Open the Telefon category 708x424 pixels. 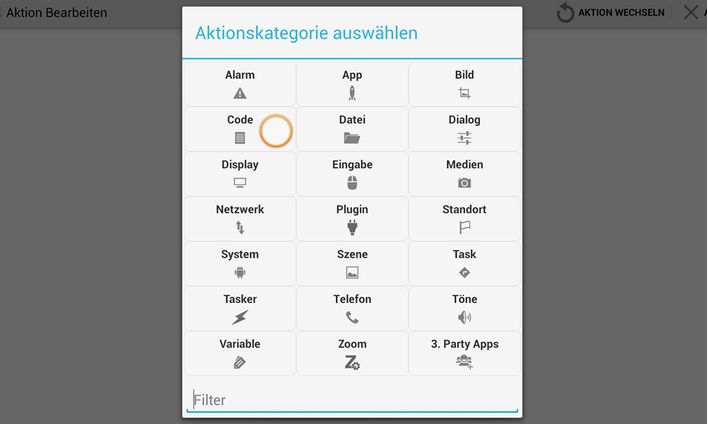point(352,309)
